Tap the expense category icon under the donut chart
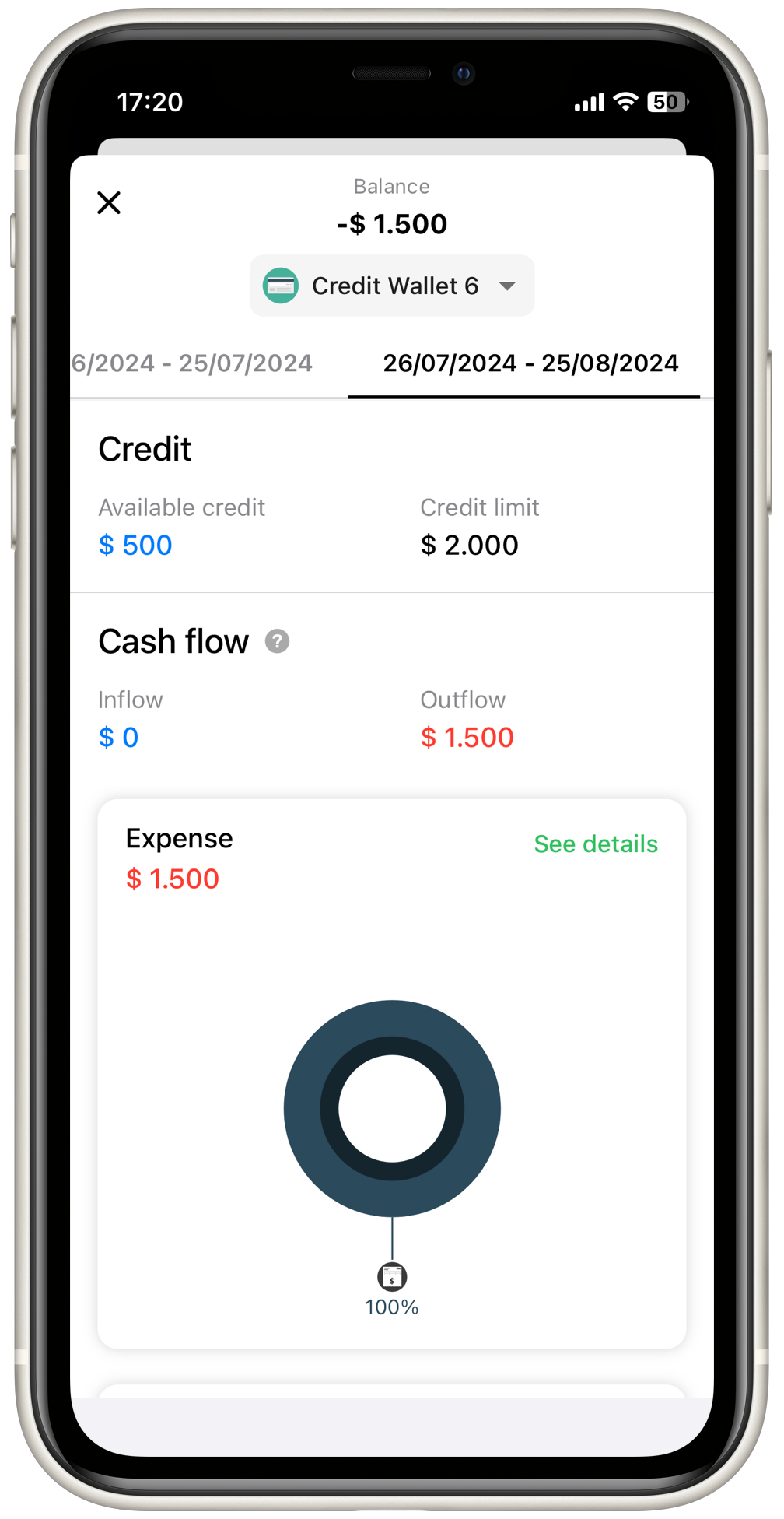Viewport: 784px width, 1519px height. [392, 1276]
